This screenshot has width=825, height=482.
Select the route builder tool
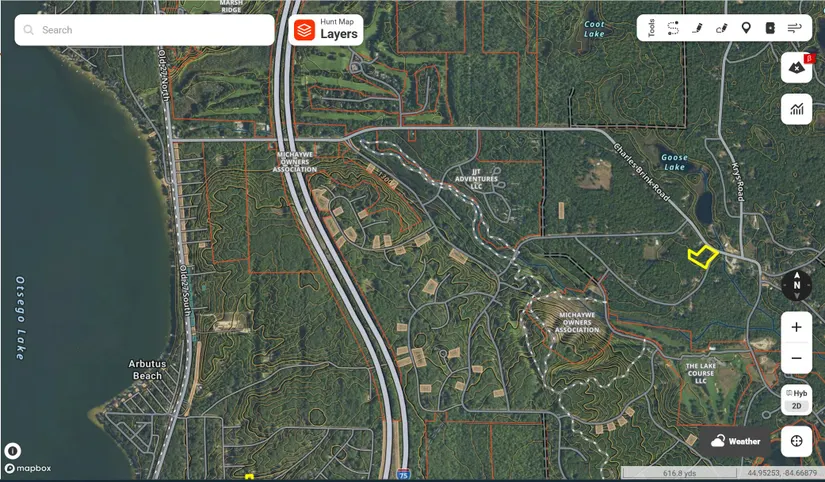coord(673,28)
